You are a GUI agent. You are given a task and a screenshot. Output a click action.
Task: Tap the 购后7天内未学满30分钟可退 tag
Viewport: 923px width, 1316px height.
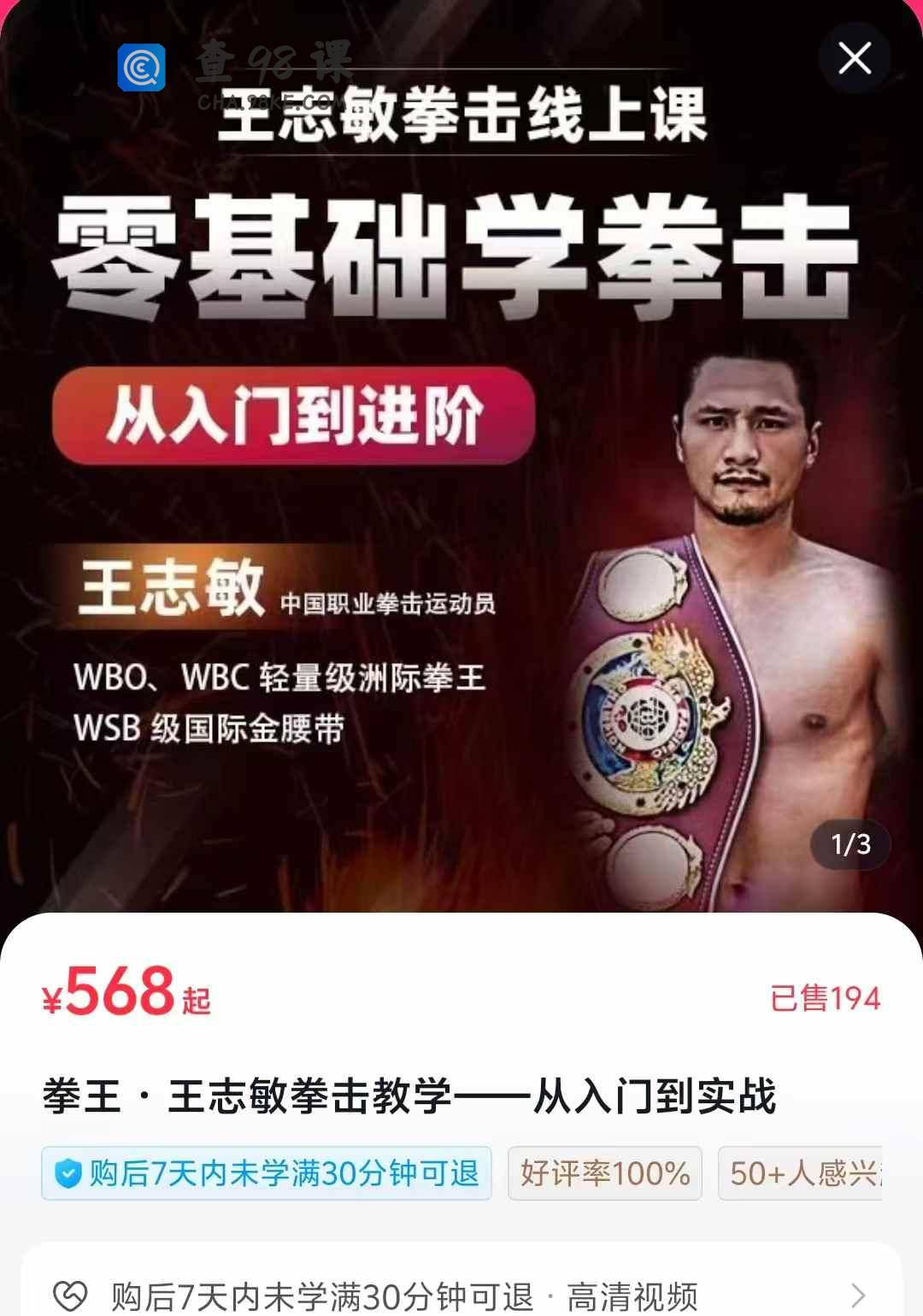coord(267,1173)
